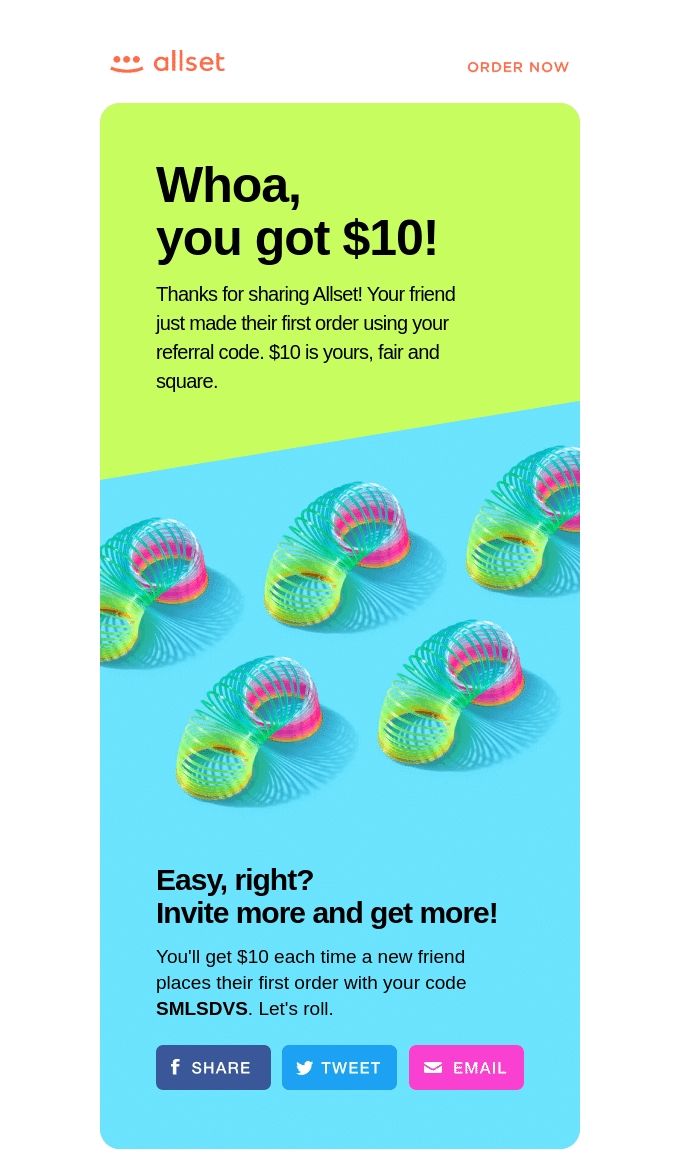Tweet the referral code
Screen dimensions: 681x1162
point(339,1067)
